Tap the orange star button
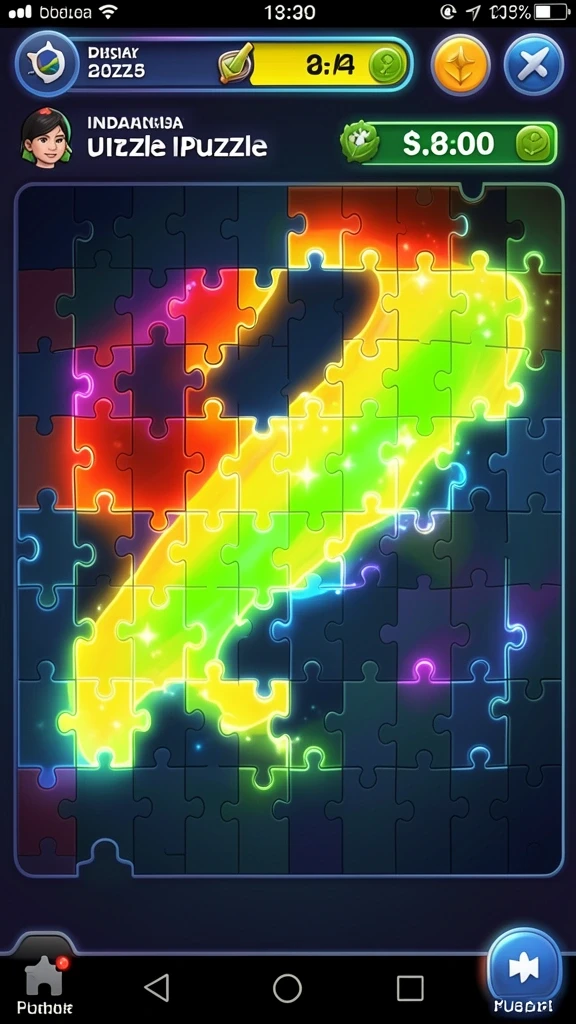 (461, 65)
